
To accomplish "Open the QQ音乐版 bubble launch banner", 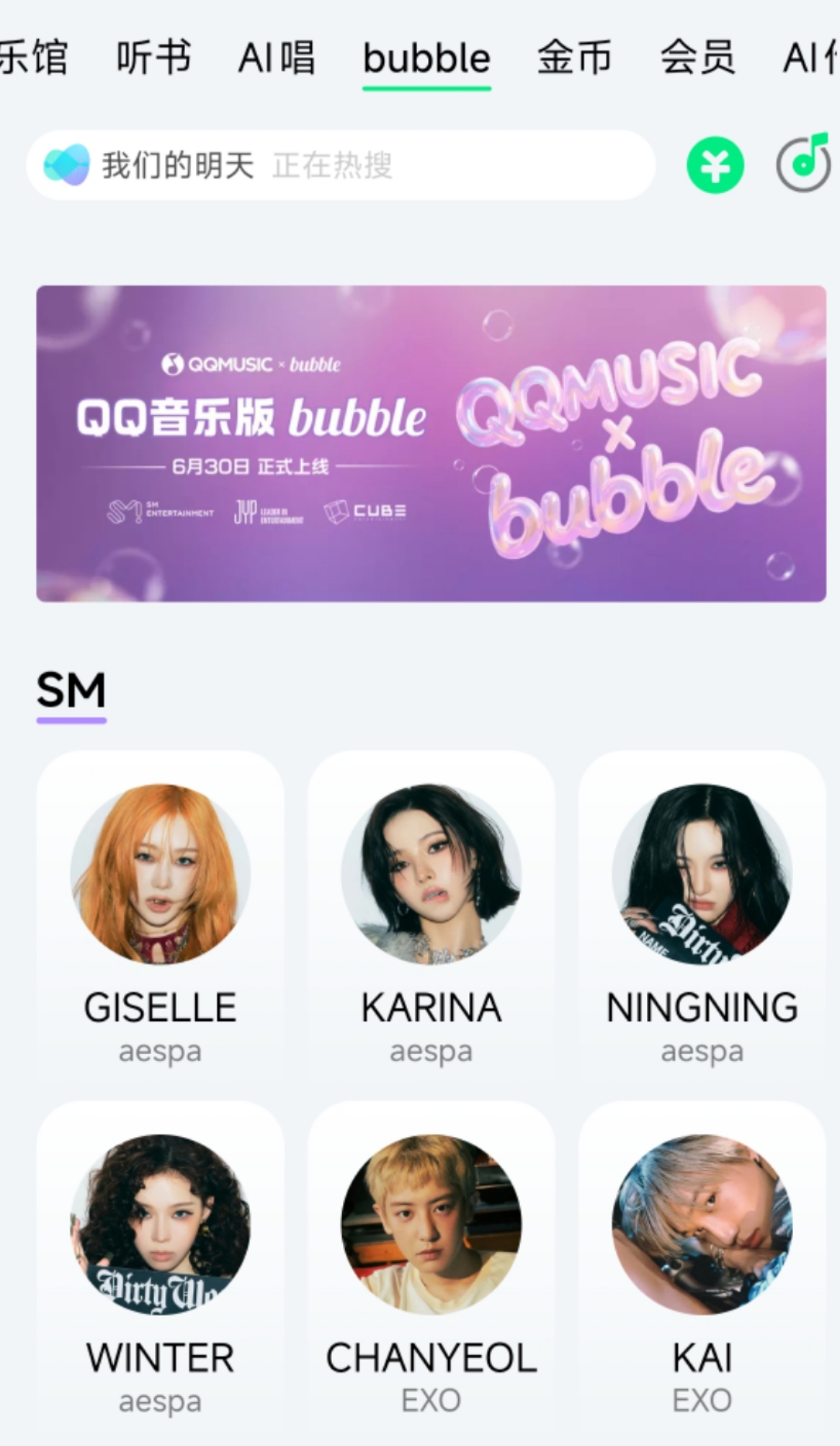I will [431, 444].
